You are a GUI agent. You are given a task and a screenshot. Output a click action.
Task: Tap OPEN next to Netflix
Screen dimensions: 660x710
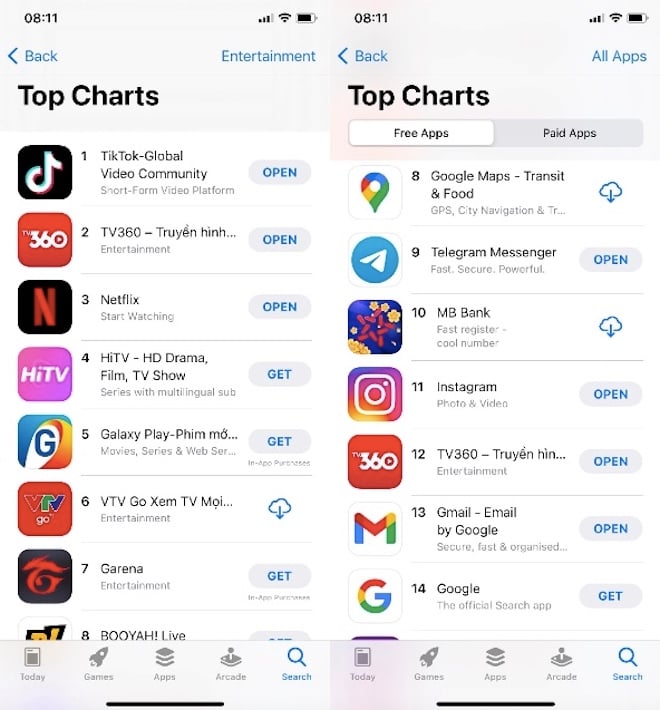[279, 307]
